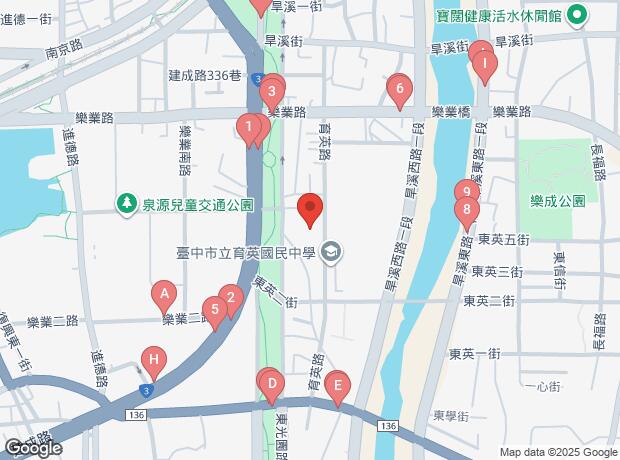Open 臺中市立育英國民中學 place label

[243, 254]
